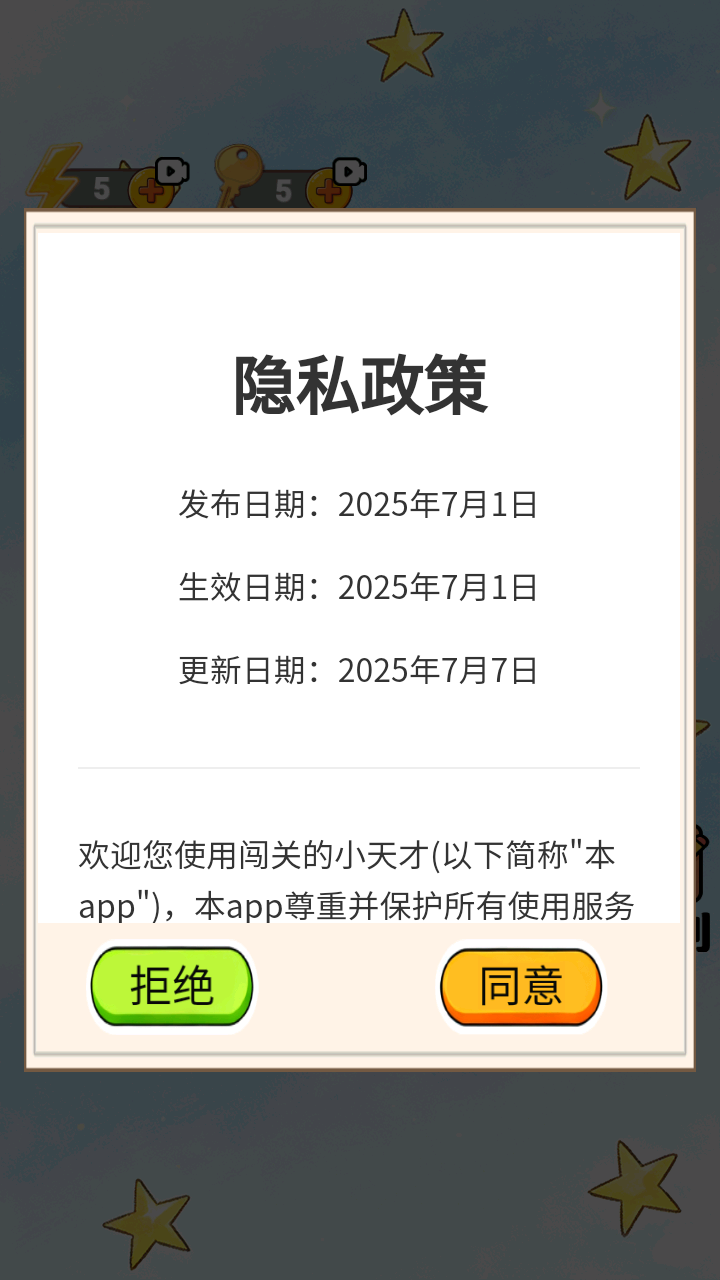Tap the 隐私政策 dialog title
720x1280 pixels.
[x=359, y=381]
